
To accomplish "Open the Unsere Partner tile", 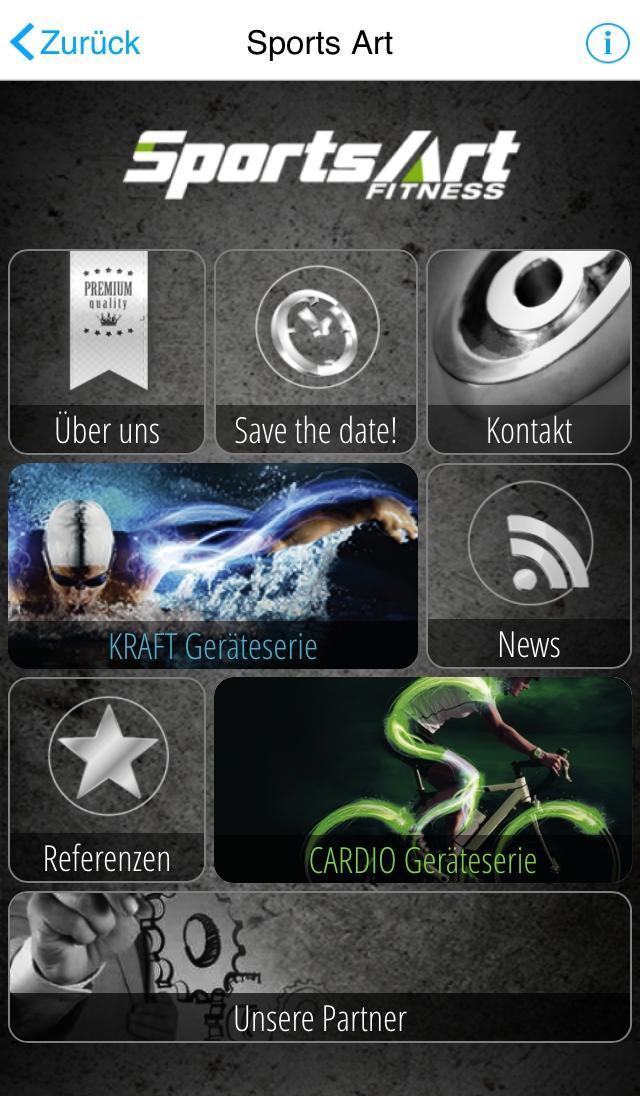I will click(x=320, y=967).
